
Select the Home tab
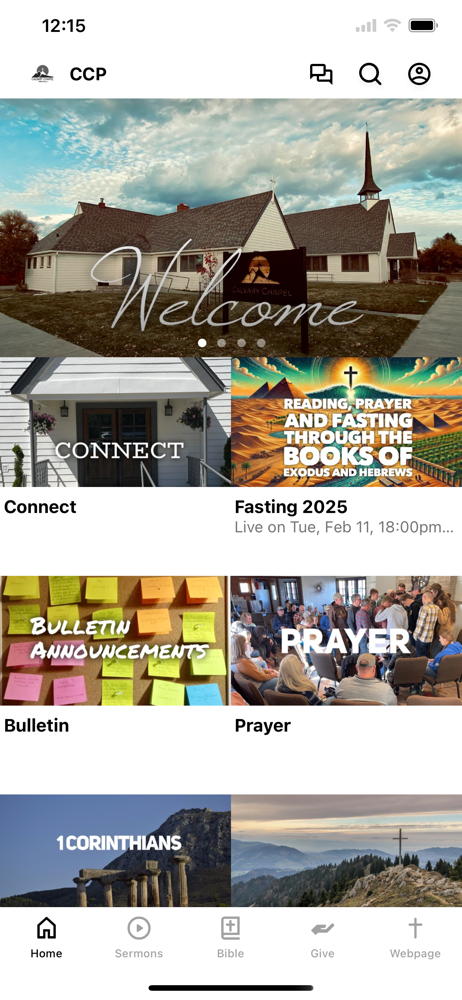point(46,938)
